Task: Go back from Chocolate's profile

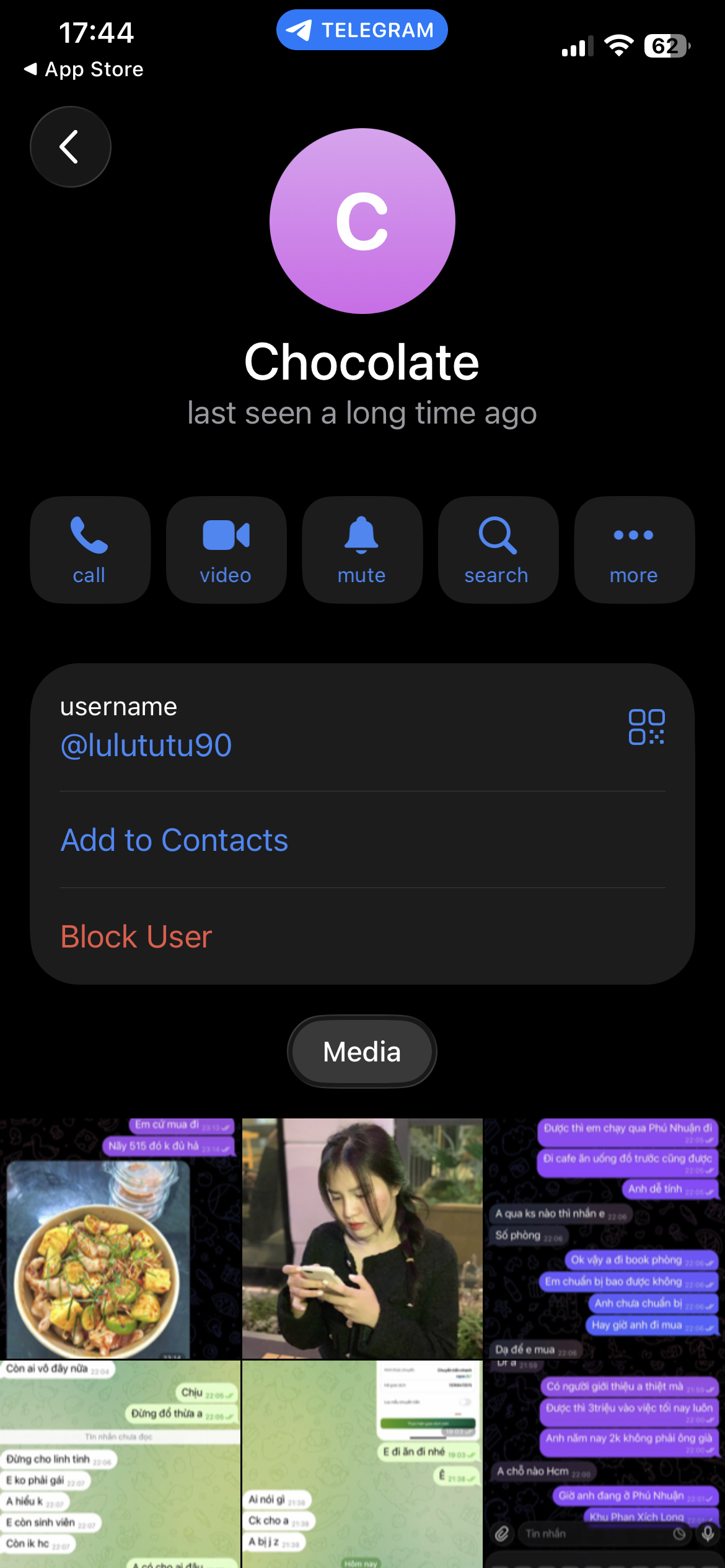Action: (x=70, y=147)
